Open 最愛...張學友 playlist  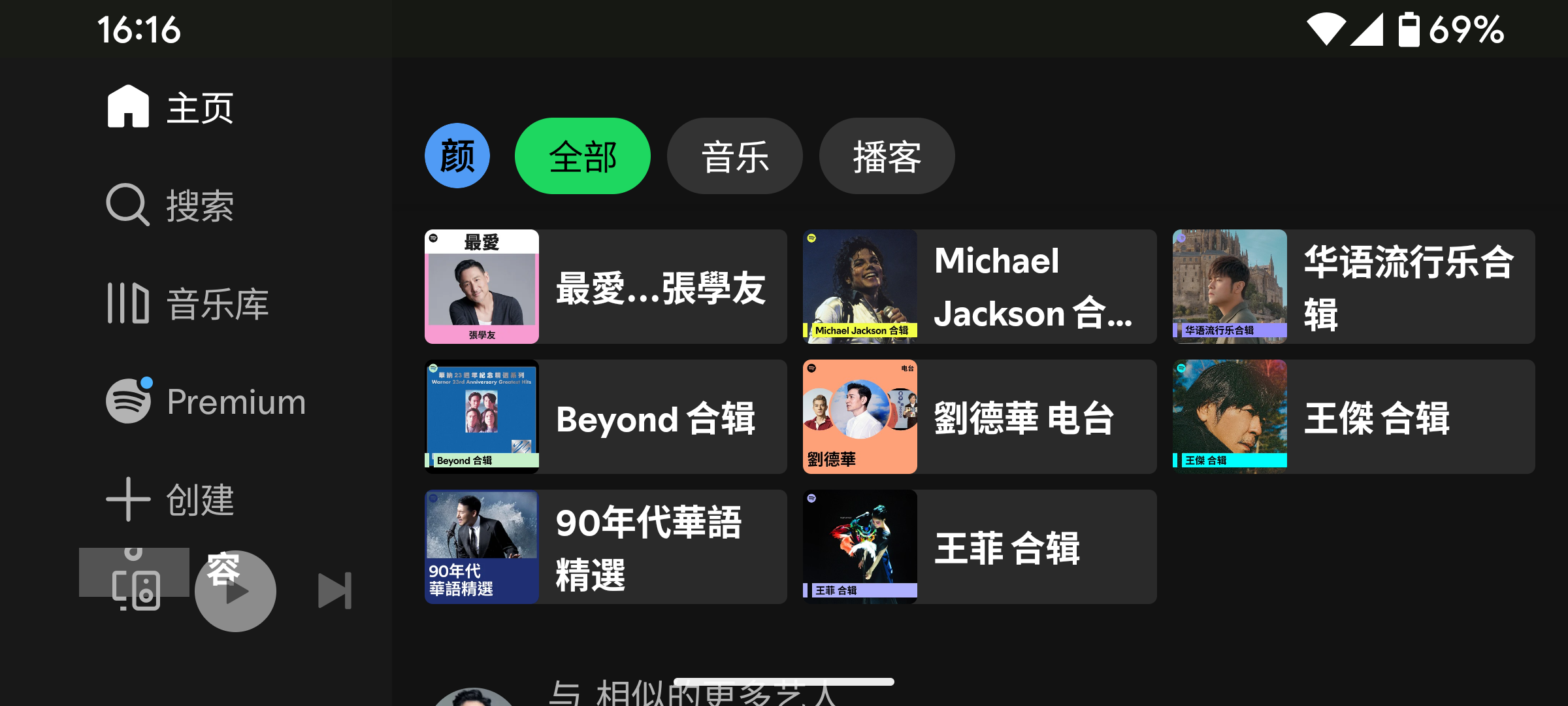606,286
